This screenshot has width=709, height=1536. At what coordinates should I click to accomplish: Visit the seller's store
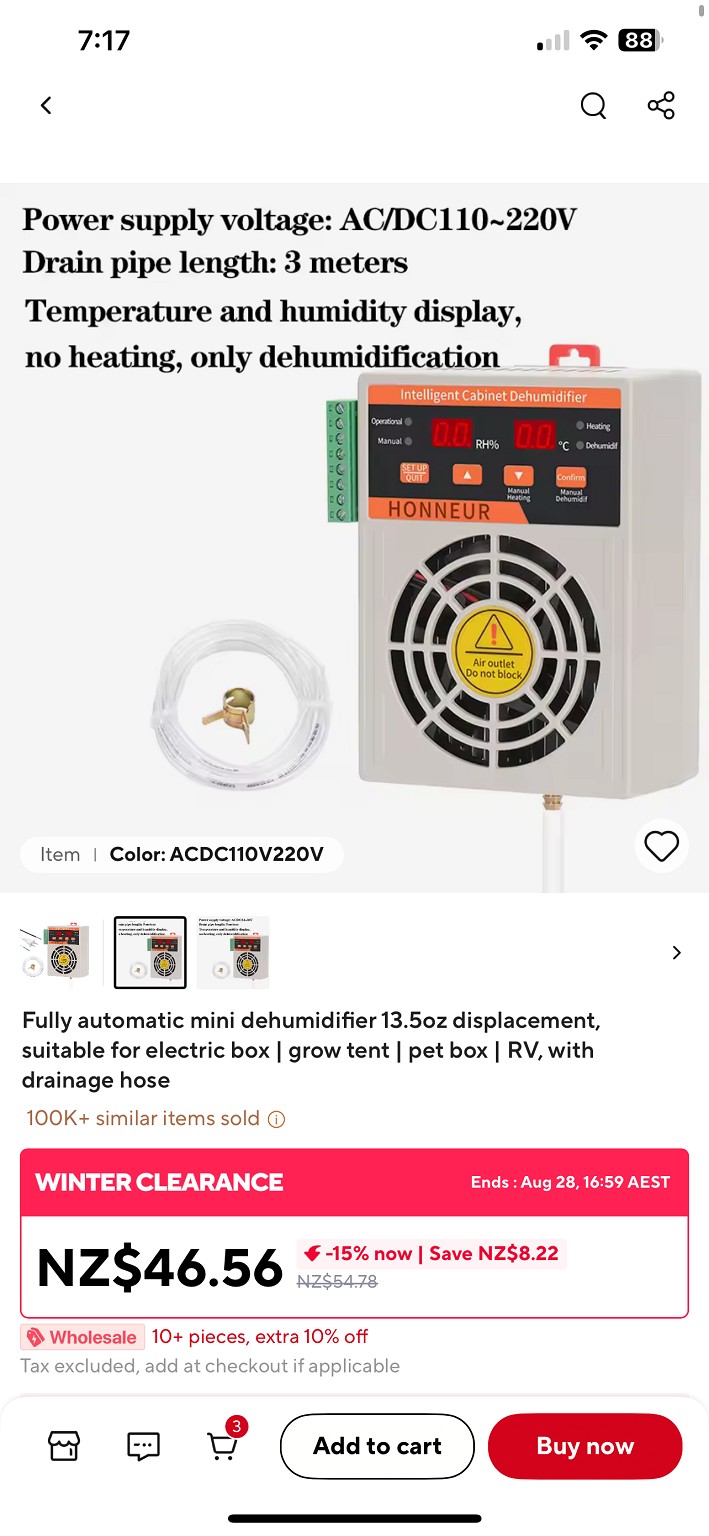(x=64, y=1445)
